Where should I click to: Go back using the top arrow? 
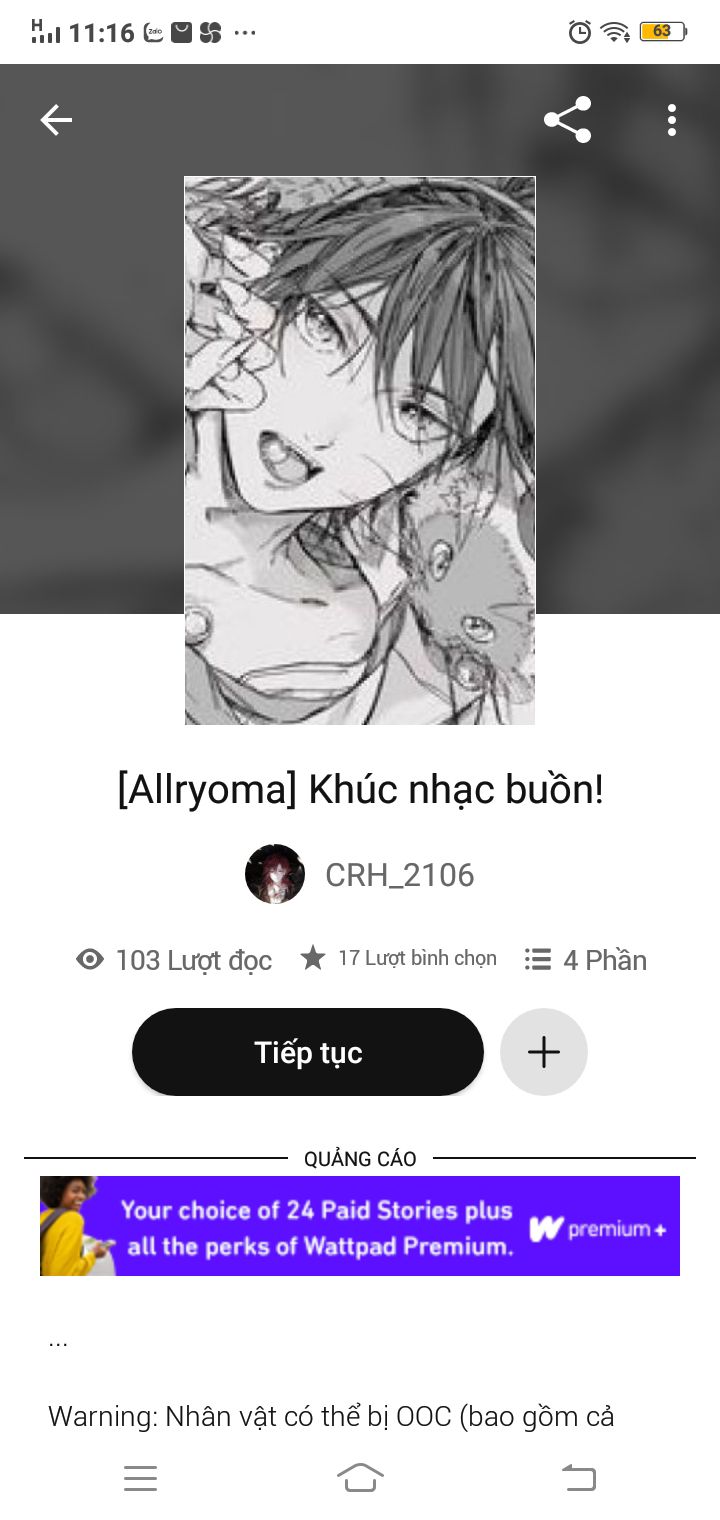[56, 121]
